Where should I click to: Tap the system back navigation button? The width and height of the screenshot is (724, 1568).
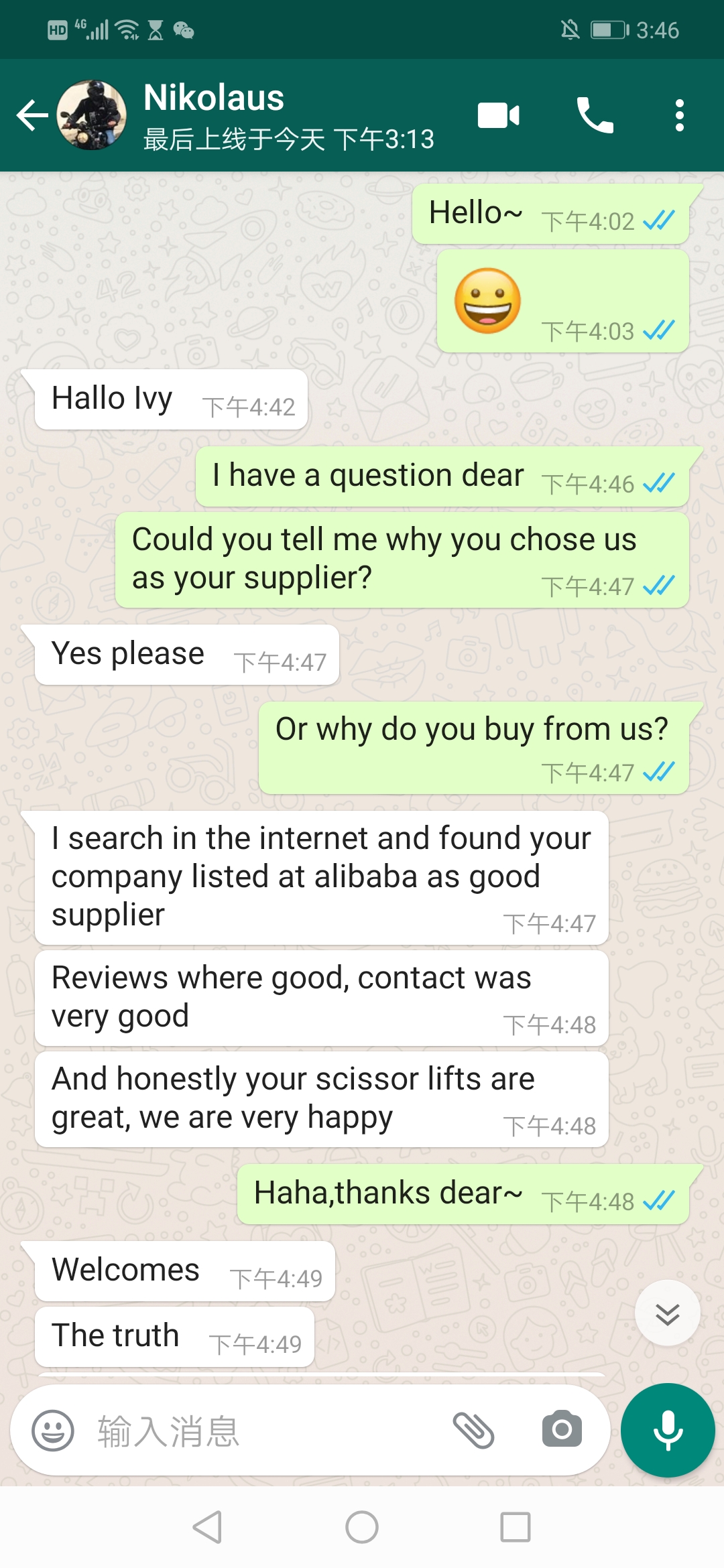(x=207, y=1527)
